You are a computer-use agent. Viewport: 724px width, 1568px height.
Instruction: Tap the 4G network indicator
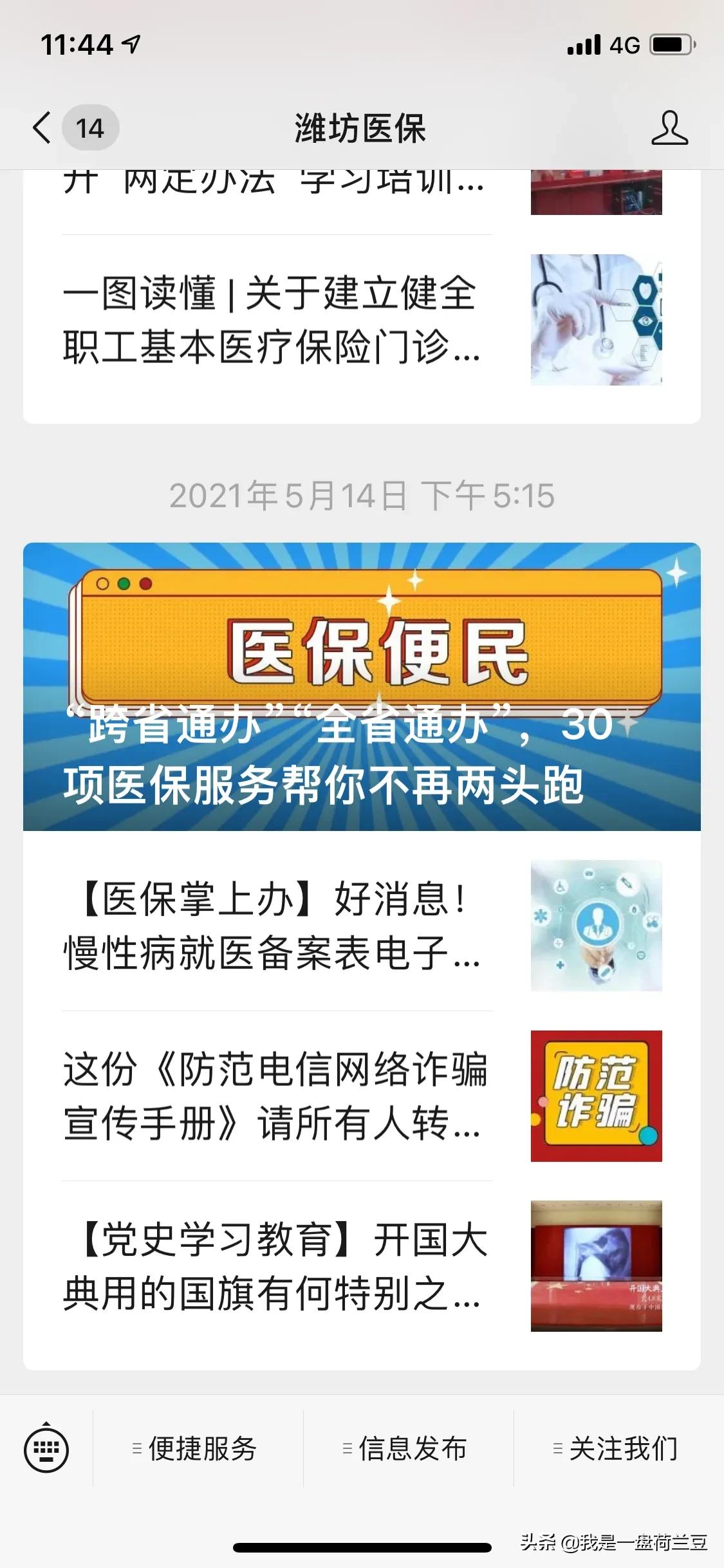pos(622,42)
